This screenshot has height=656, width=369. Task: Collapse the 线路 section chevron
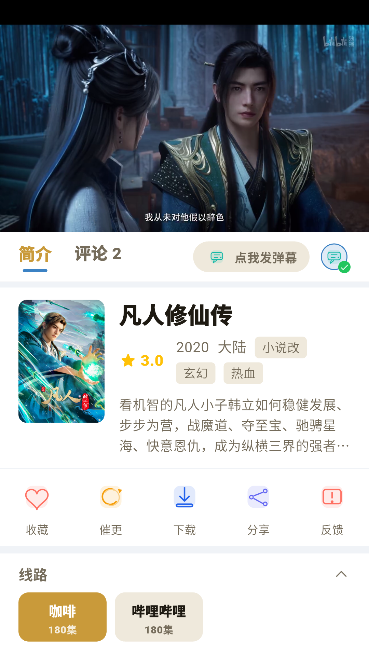[x=341, y=574]
